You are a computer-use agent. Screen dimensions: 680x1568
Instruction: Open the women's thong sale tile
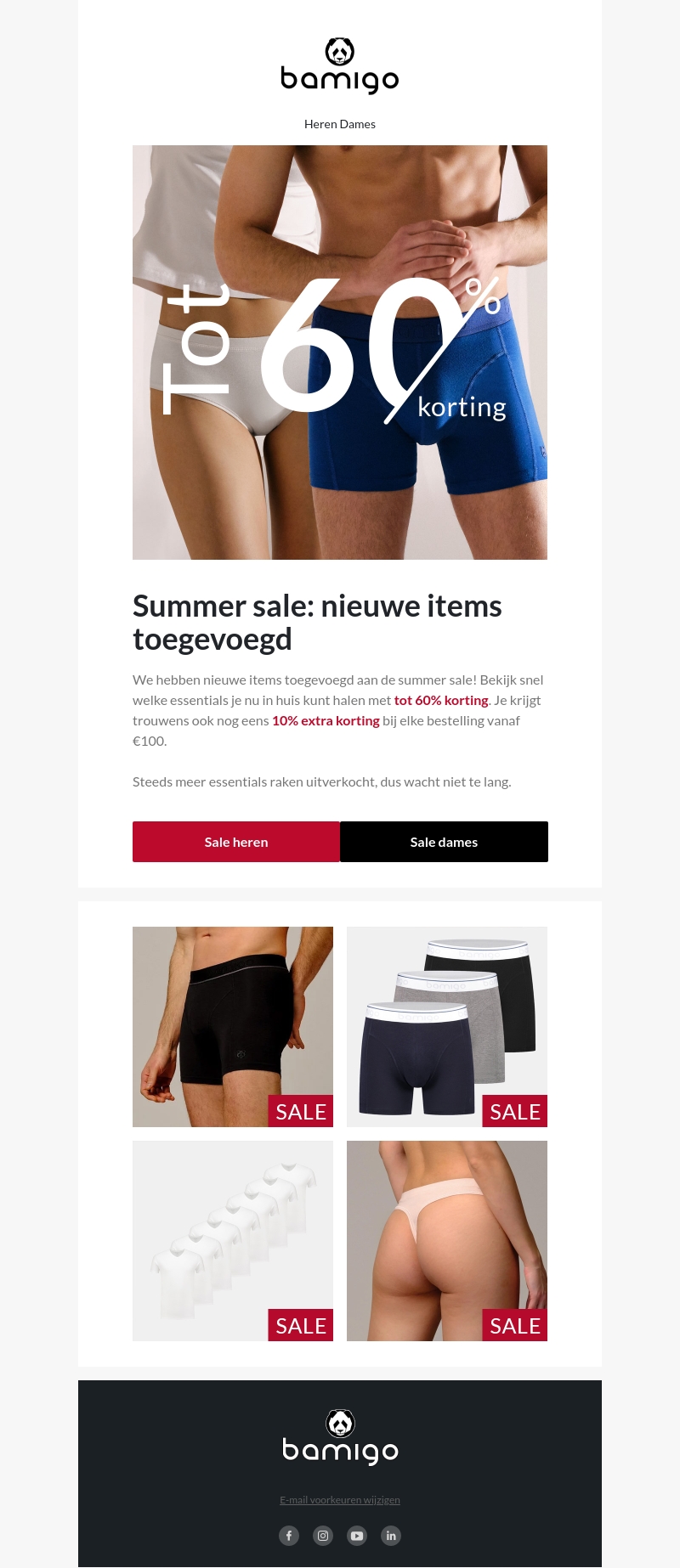pos(447,1240)
